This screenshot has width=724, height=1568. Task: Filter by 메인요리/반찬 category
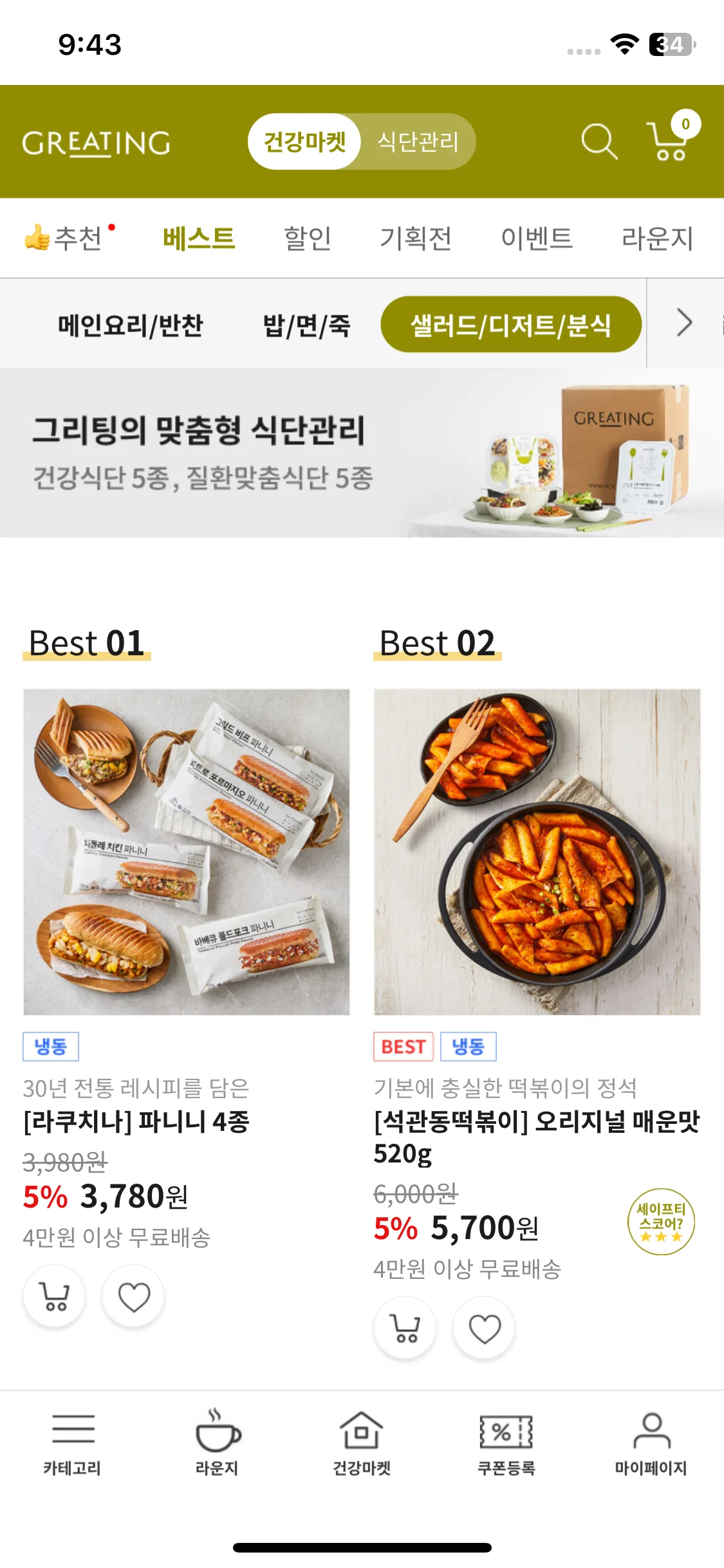(x=131, y=324)
